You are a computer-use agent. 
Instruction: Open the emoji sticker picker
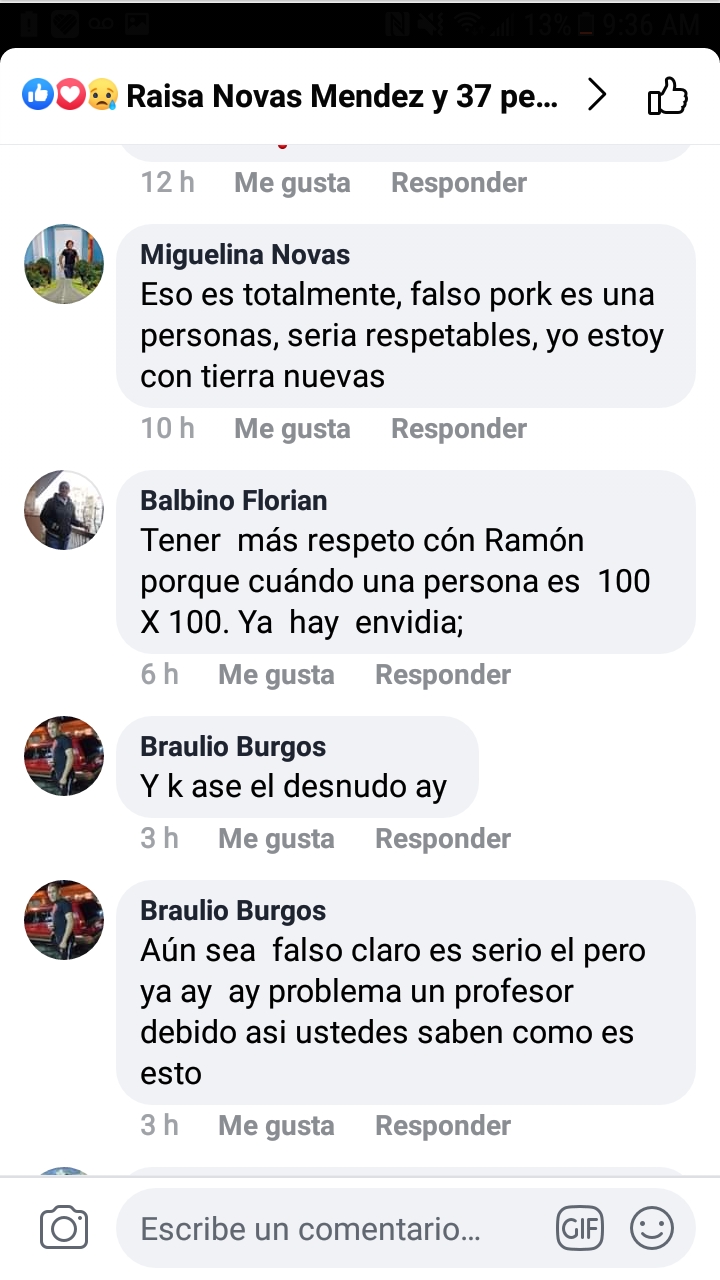pyautogui.click(x=652, y=1228)
